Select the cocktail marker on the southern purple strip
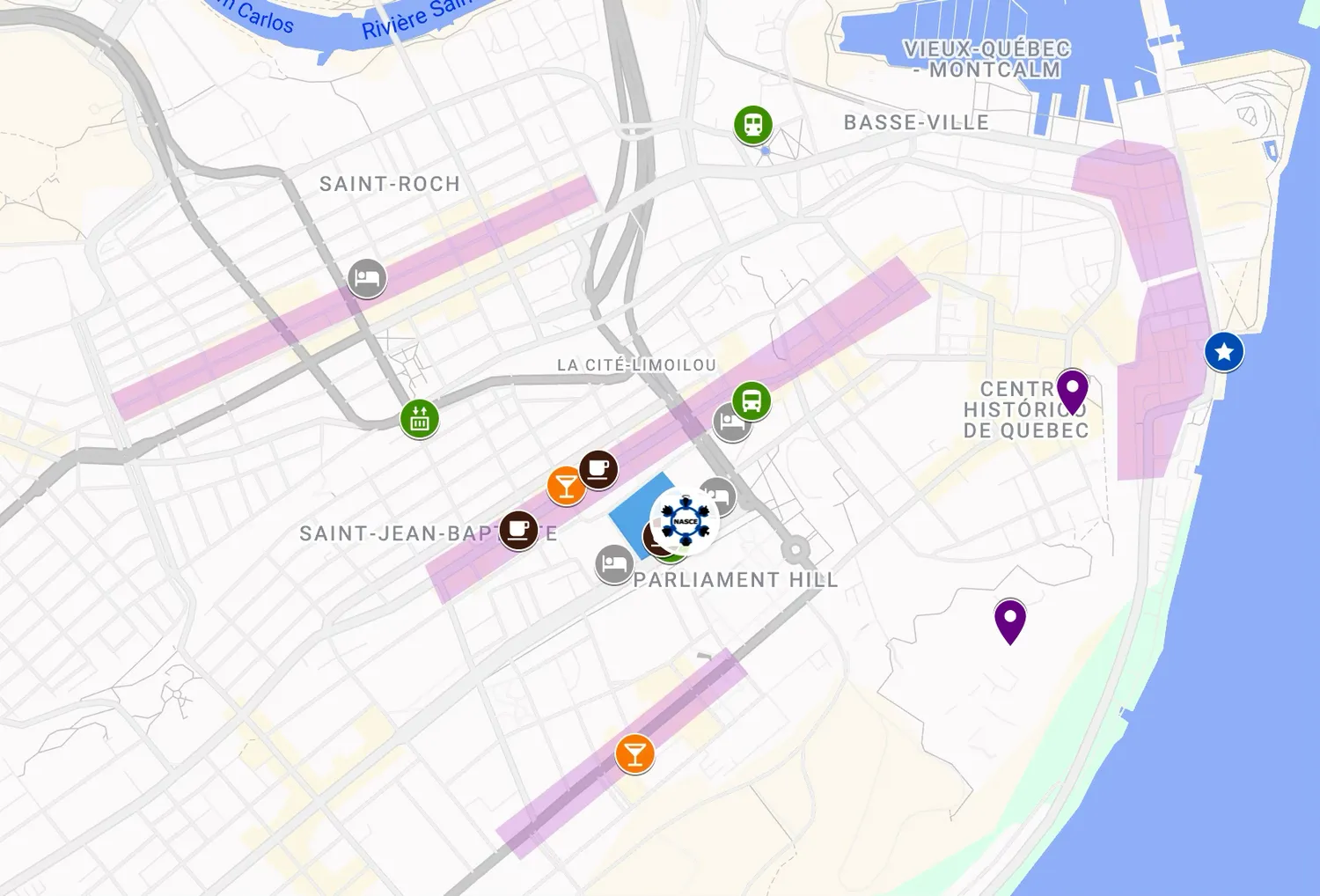The width and height of the screenshot is (1320, 896). [634, 754]
